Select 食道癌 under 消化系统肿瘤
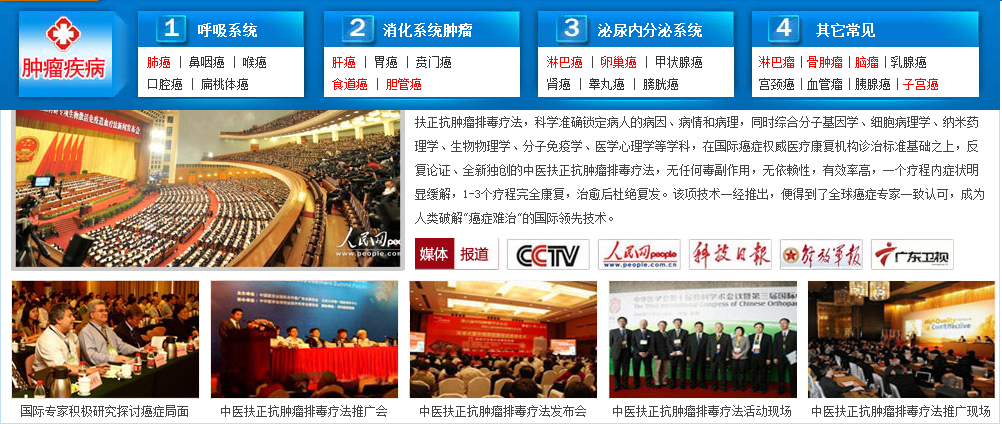The width and height of the screenshot is (1002, 429). tap(349, 85)
